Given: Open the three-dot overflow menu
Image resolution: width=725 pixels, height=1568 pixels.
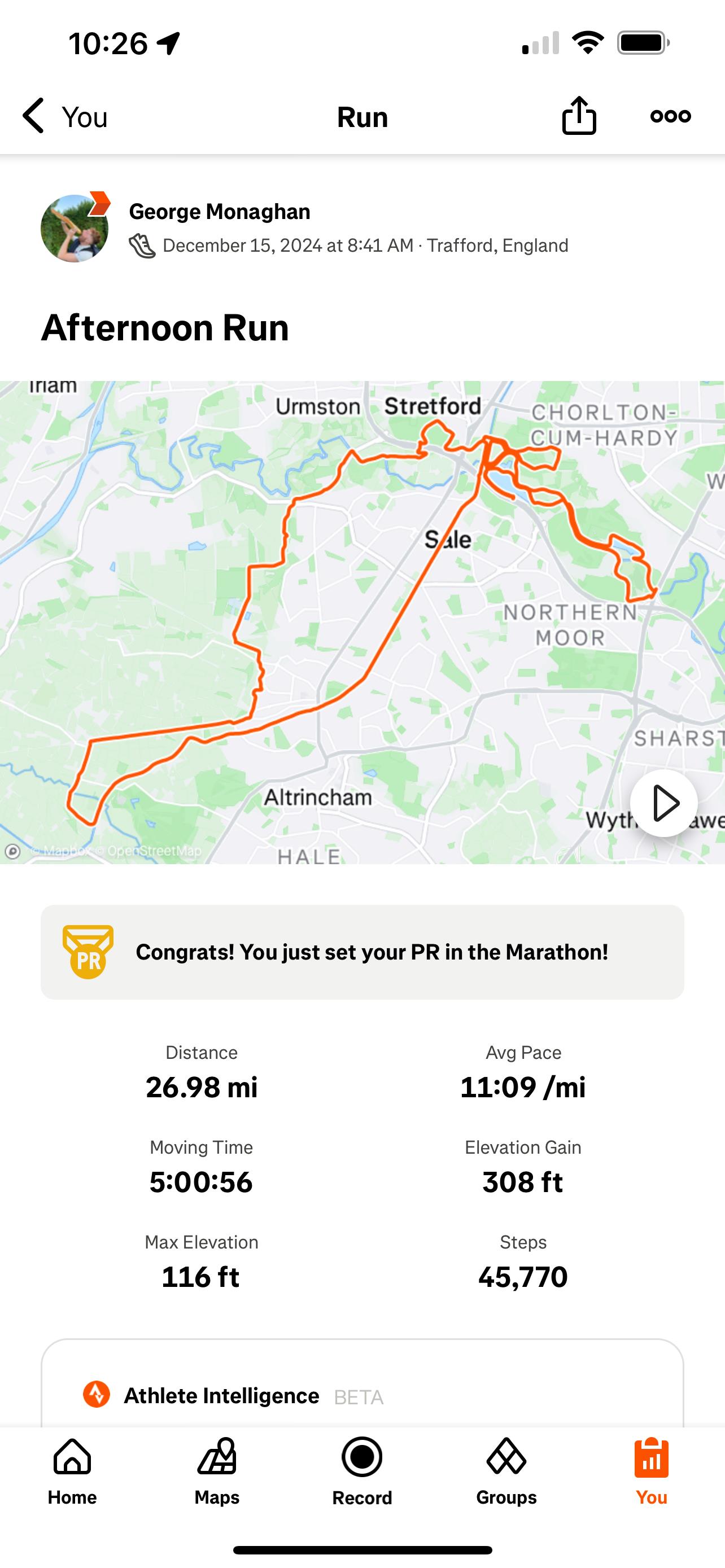Looking at the screenshot, I should (670, 116).
